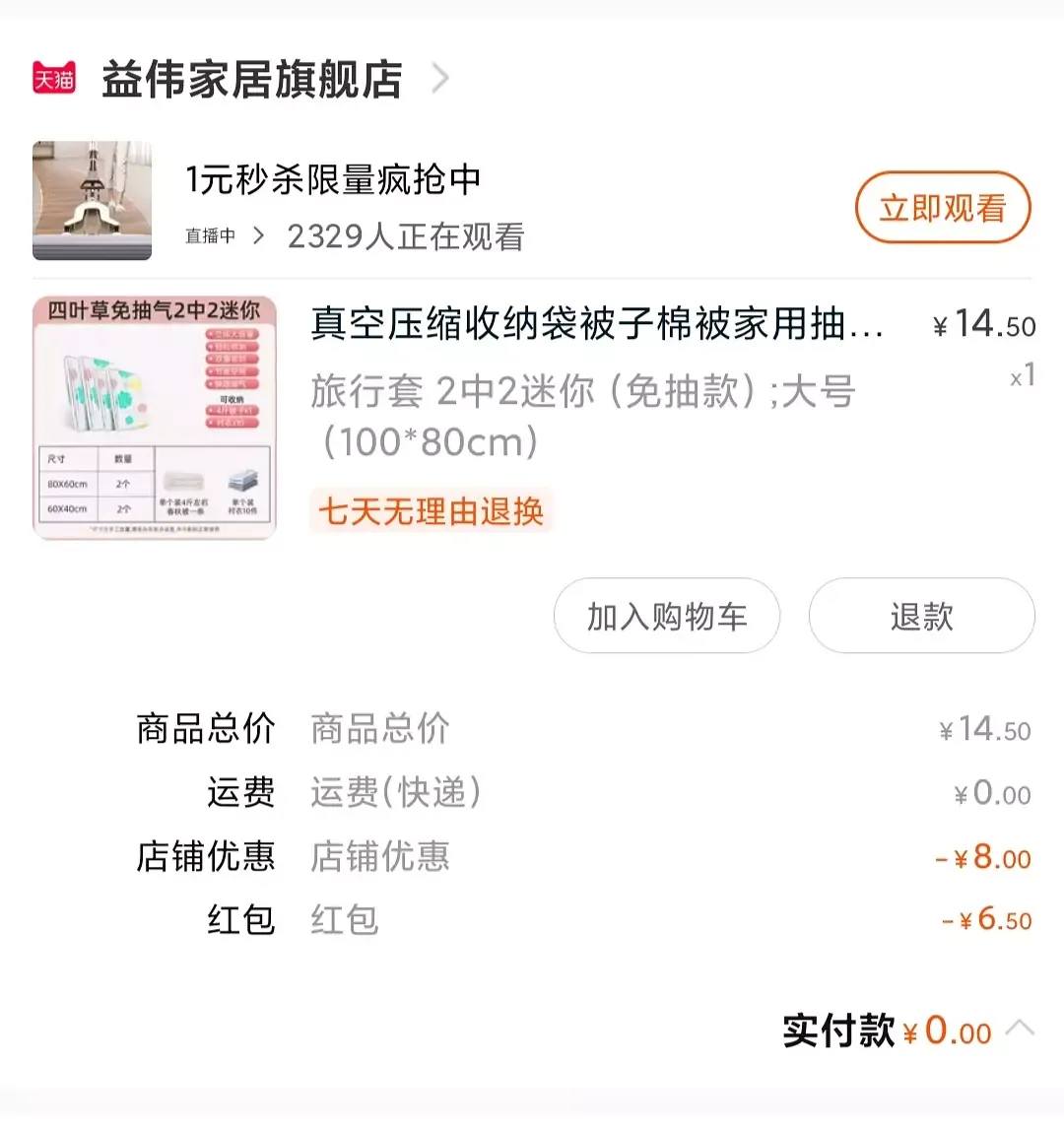This screenshot has height=1130, width=1064.
Task: Open the livestream preview thumbnail
Action: [x=93, y=201]
